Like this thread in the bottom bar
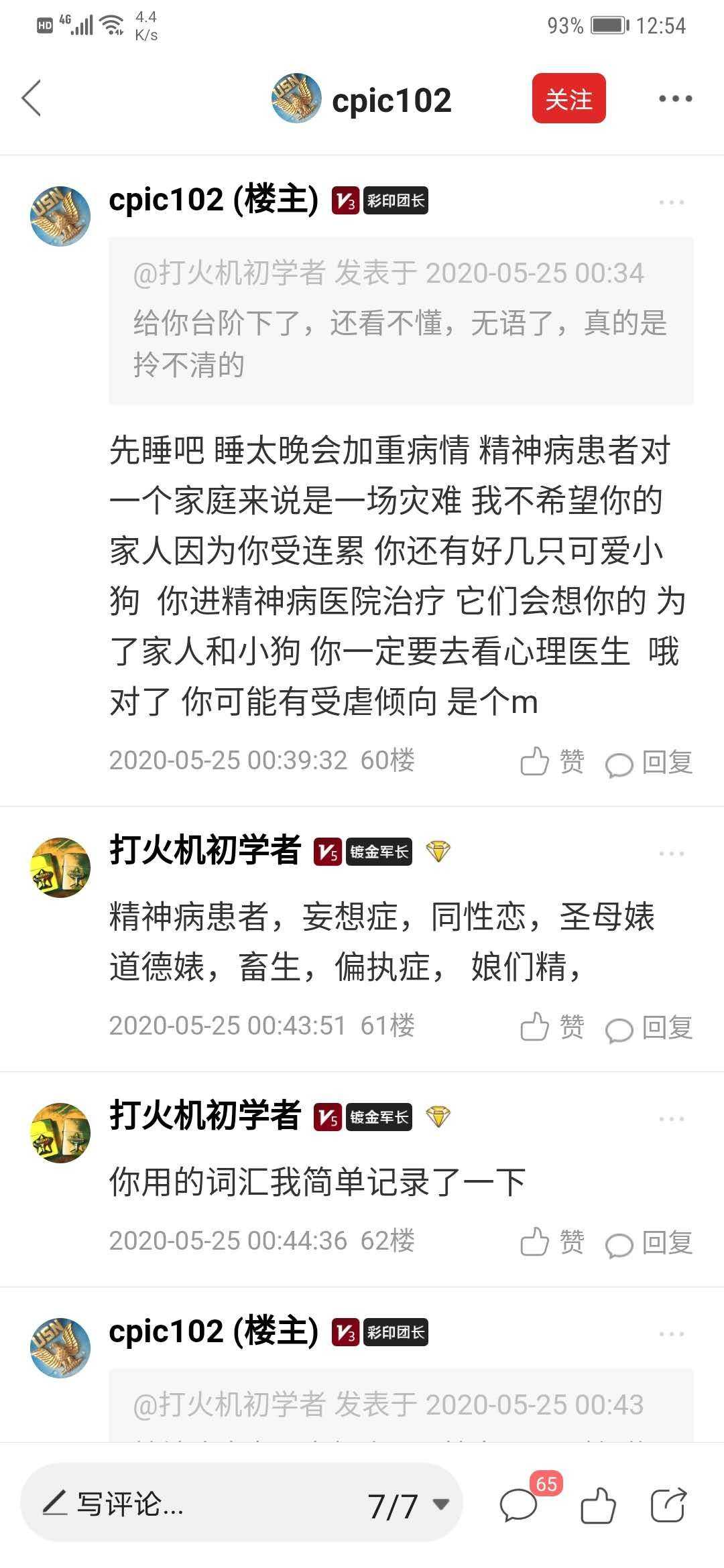This screenshot has height=1568, width=724. pos(598,1506)
